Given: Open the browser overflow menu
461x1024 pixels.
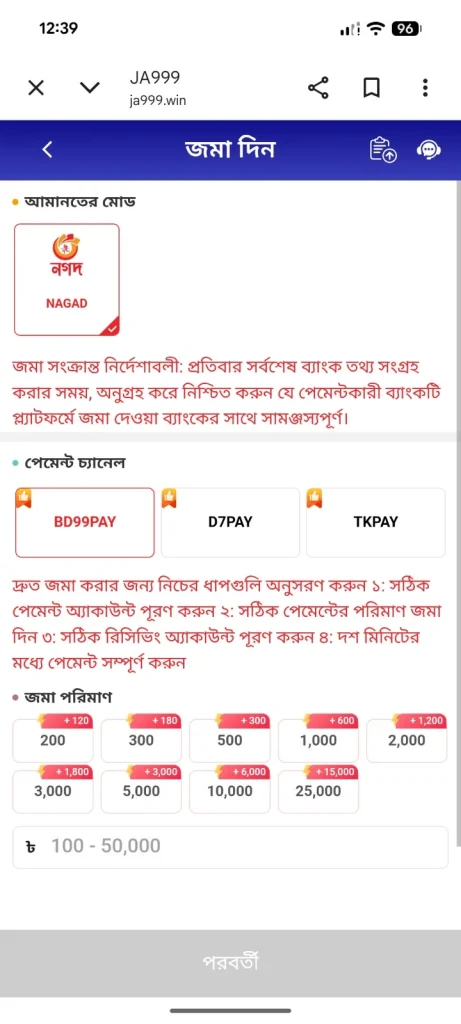Looking at the screenshot, I should [x=425, y=88].
